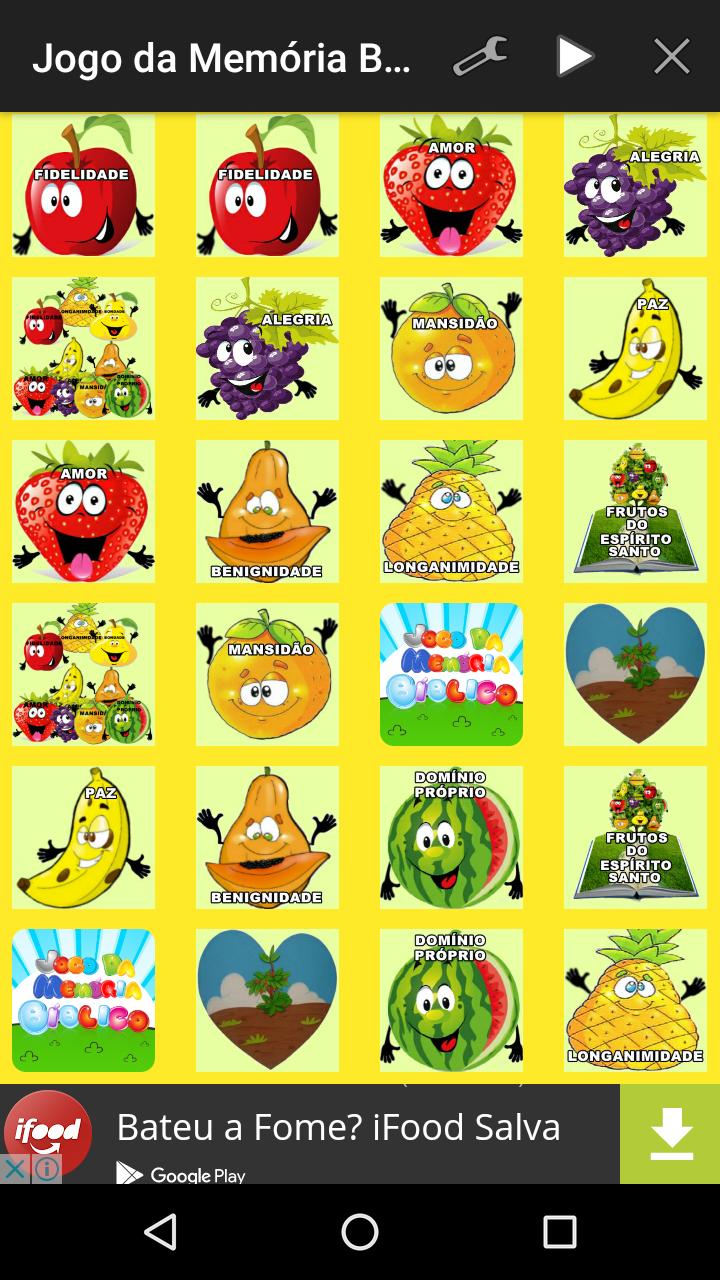
Task: Go to the home screen
Action: point(360,1232)
